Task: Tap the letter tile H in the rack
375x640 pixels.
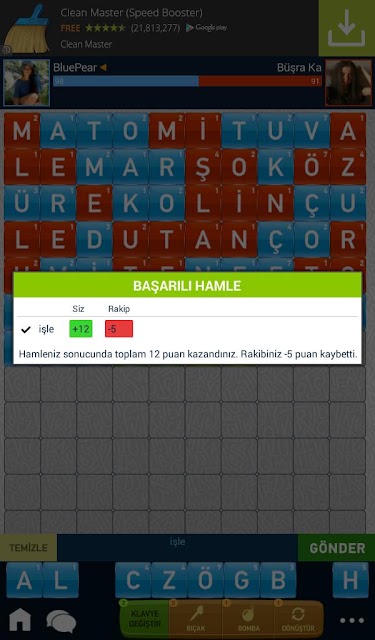Action: (x=350, y=580)
